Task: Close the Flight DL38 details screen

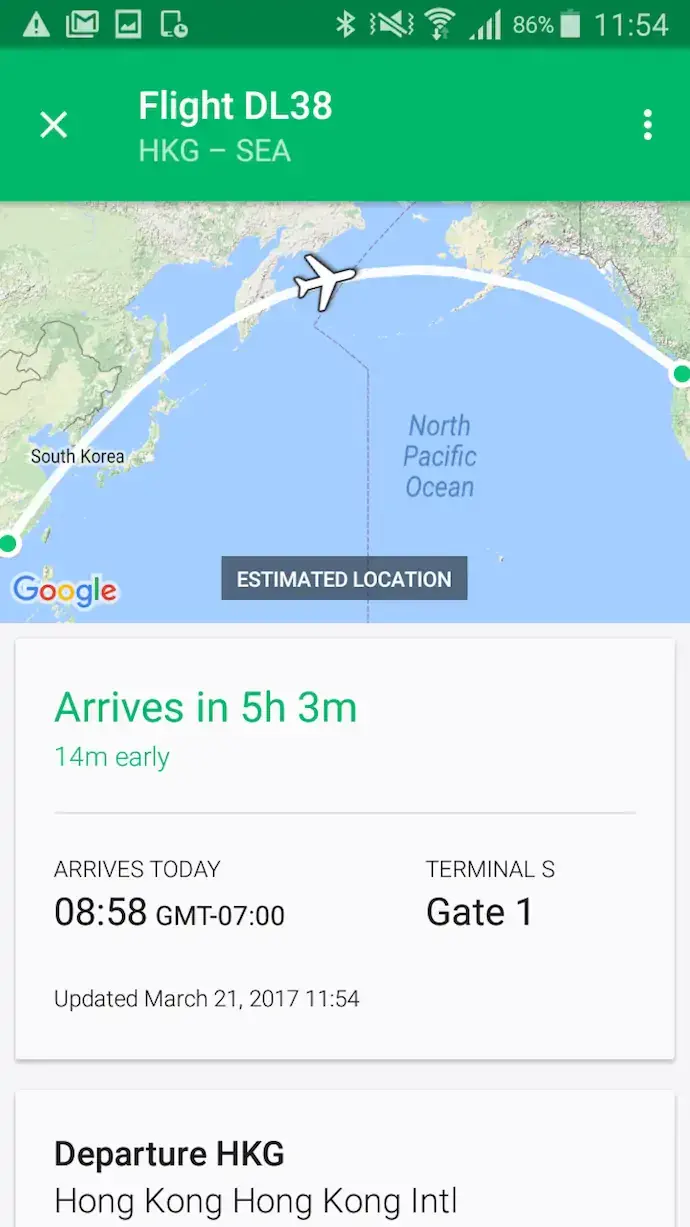Action: pos(53,125)
